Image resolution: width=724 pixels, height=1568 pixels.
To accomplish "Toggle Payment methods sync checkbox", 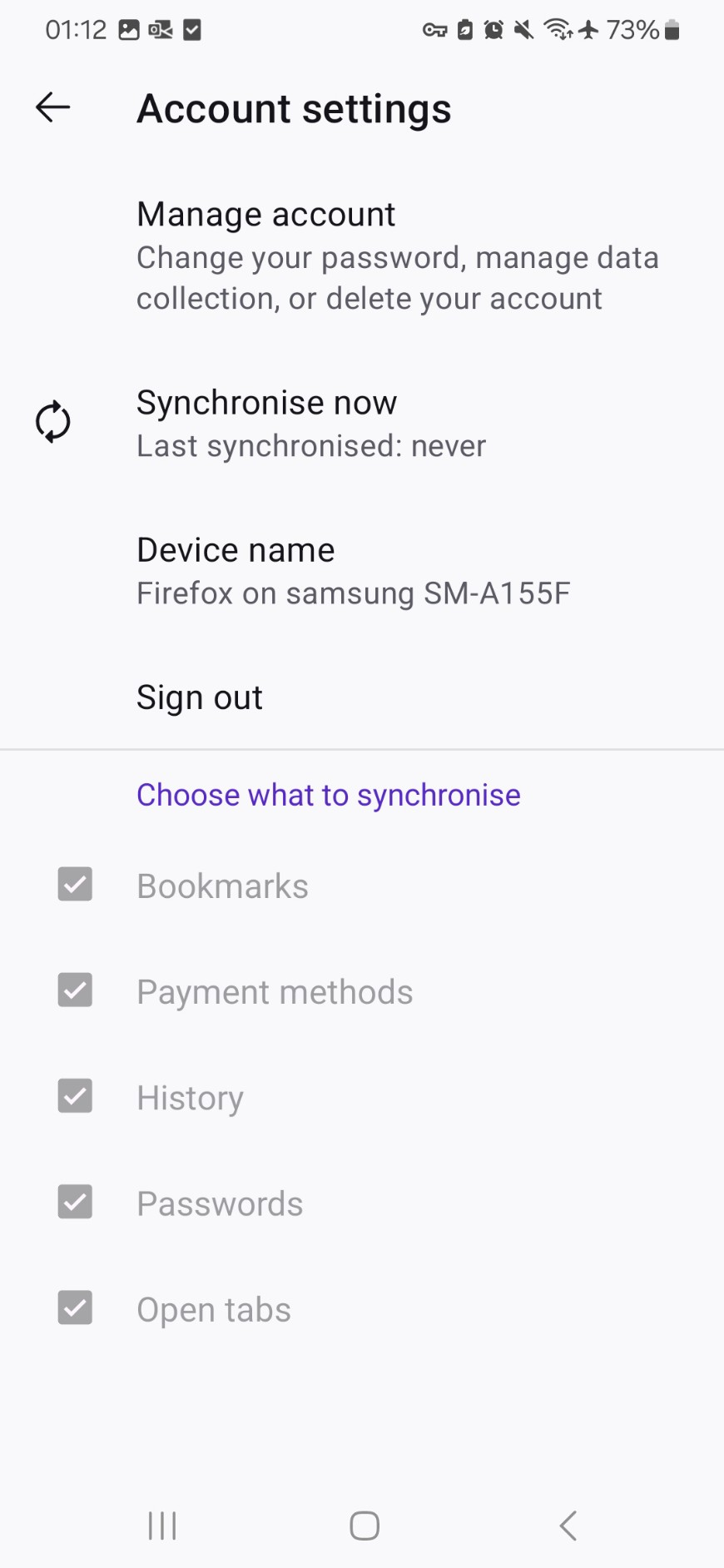I will (x=75, y=990).
